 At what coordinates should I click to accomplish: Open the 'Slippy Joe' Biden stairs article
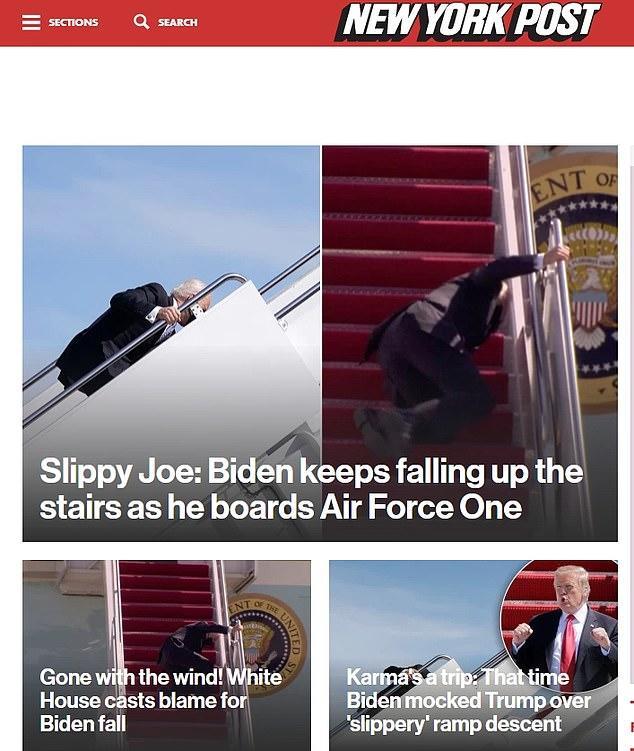pos(311,488)
